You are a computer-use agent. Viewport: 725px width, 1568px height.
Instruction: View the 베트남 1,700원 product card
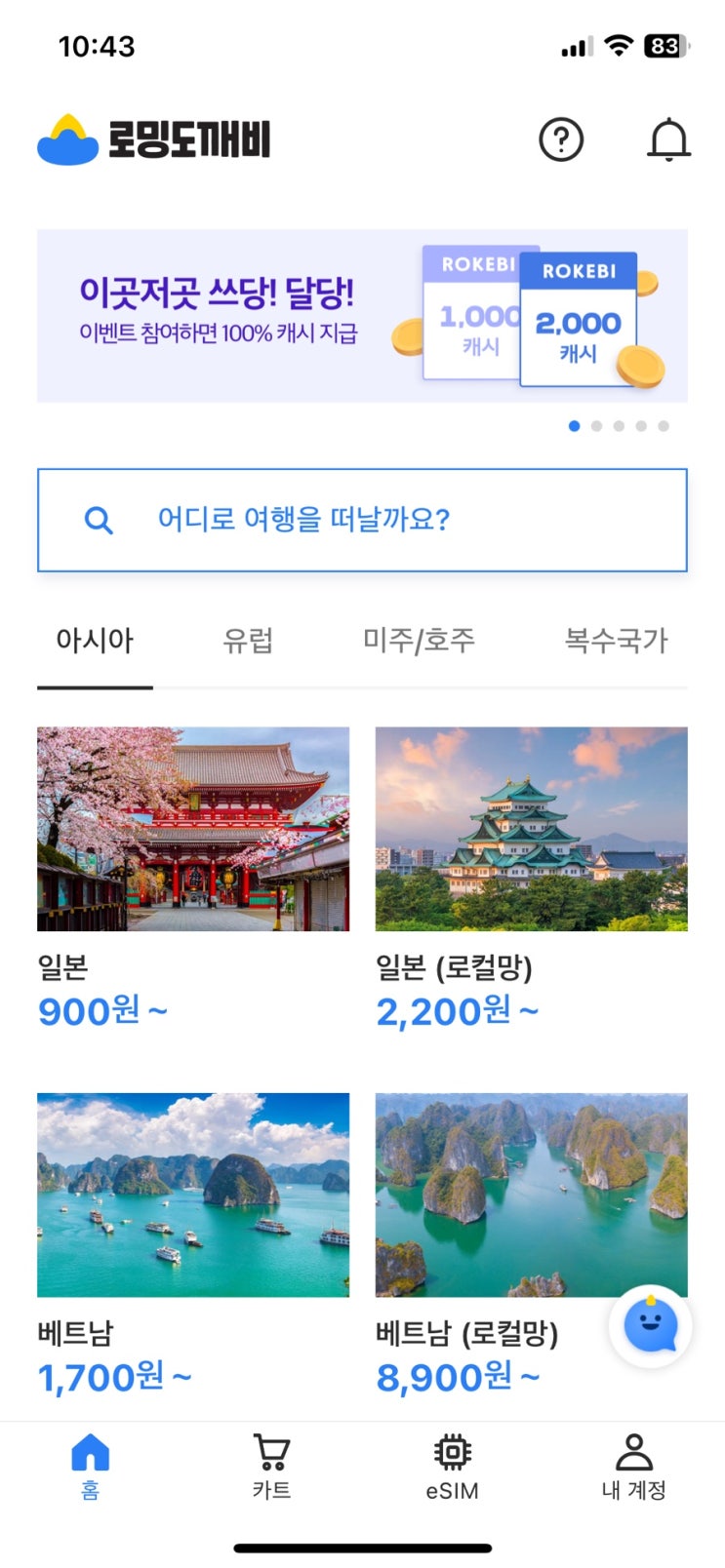pos(193,1195)
